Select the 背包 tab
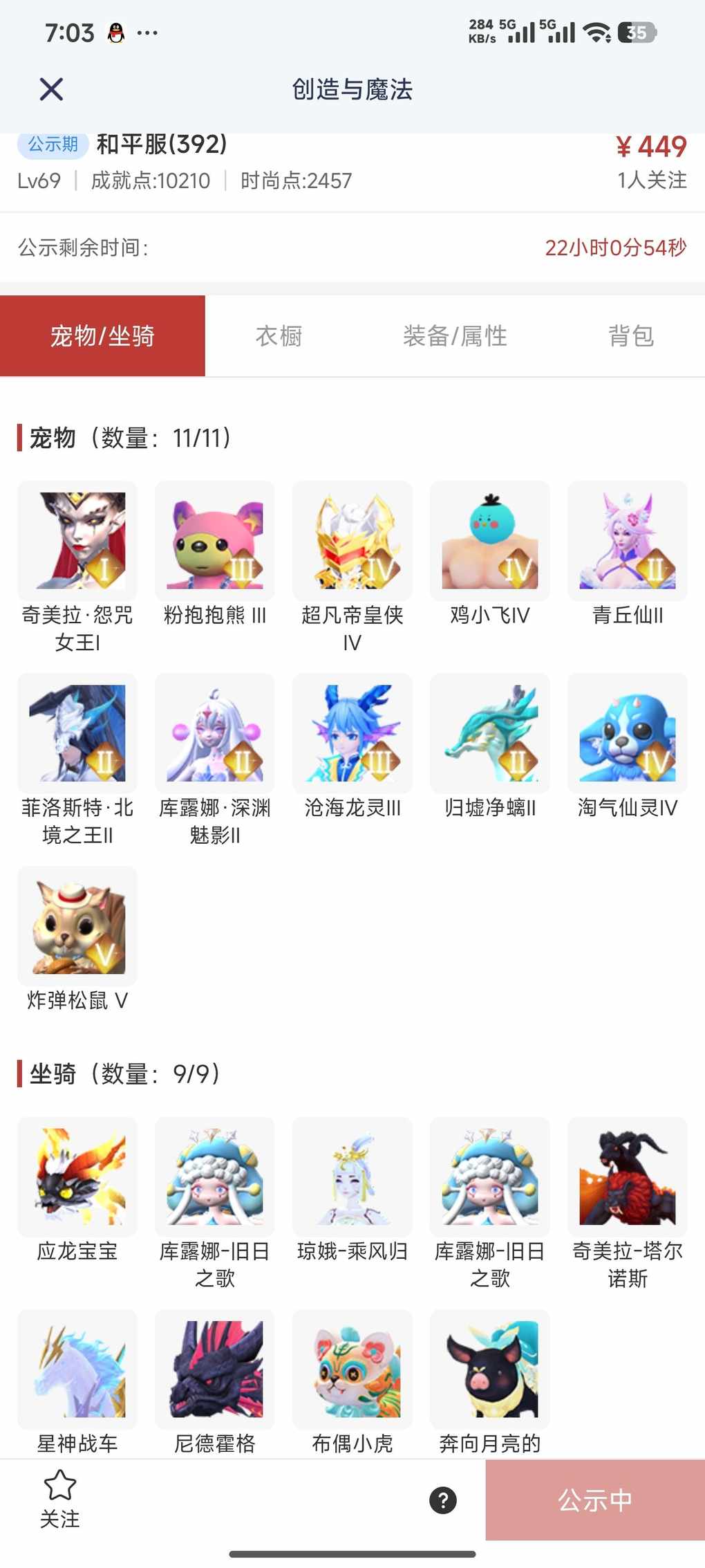 (630, 336)
